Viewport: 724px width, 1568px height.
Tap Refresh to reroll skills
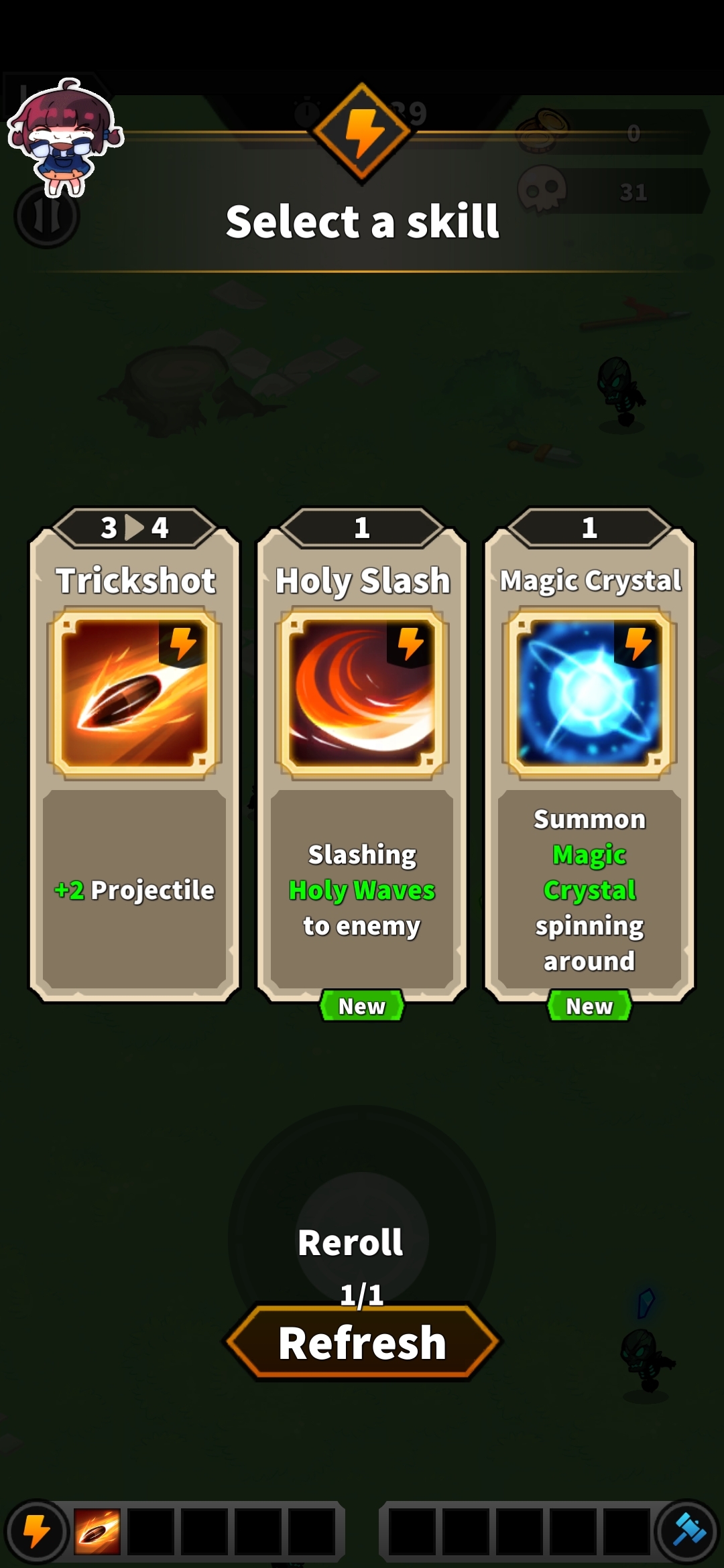362,1343
